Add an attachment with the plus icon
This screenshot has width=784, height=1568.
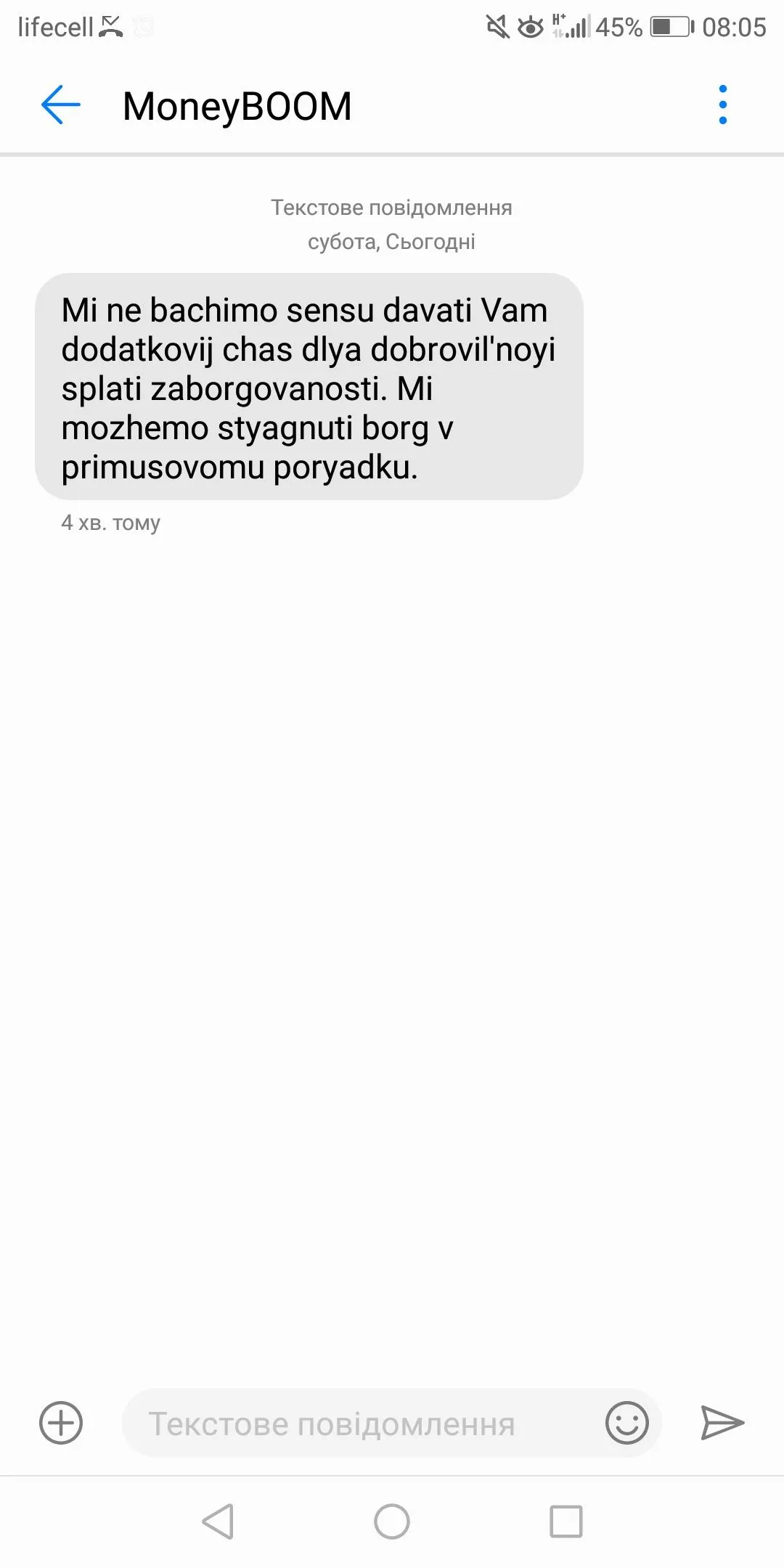coord(61,1423)
